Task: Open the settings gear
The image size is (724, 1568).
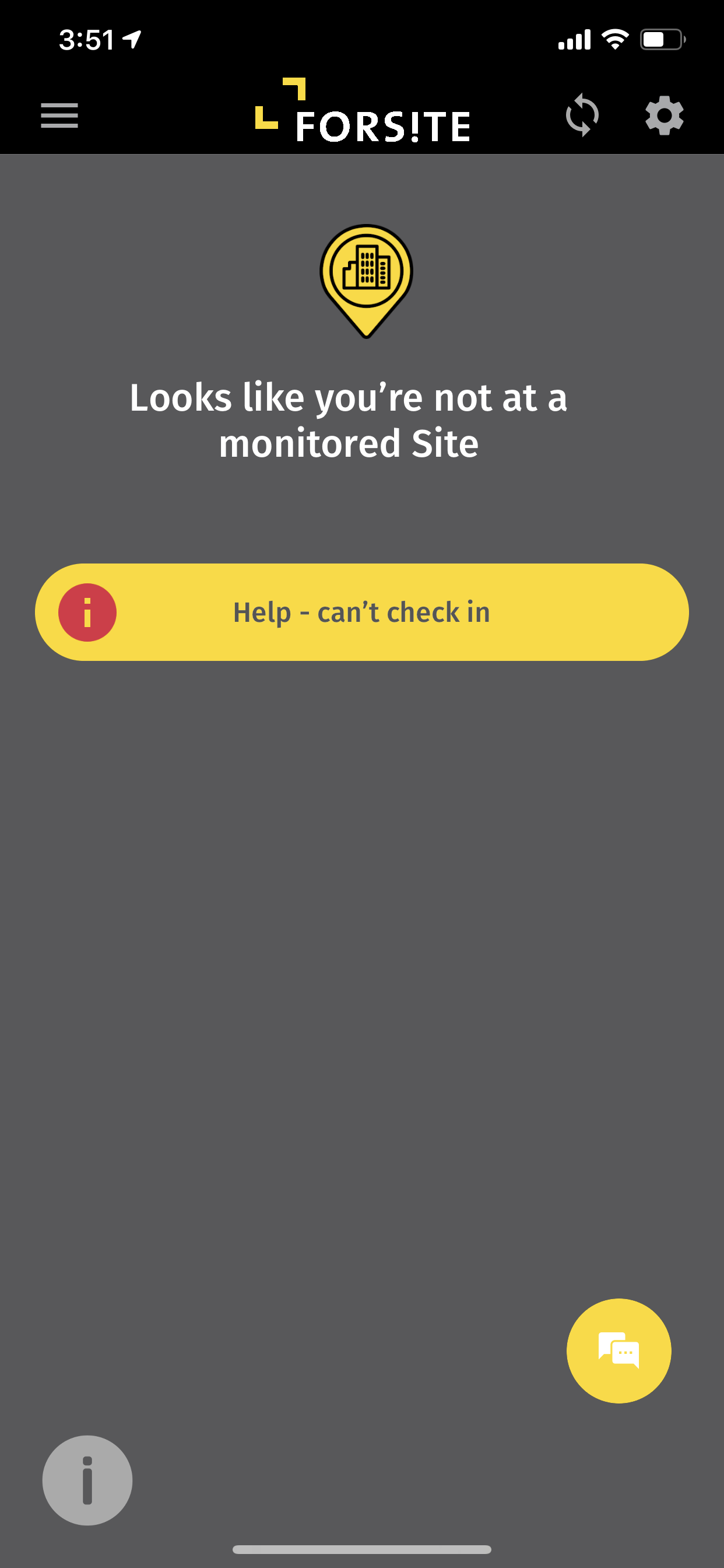Action: (x=664, y=115)
